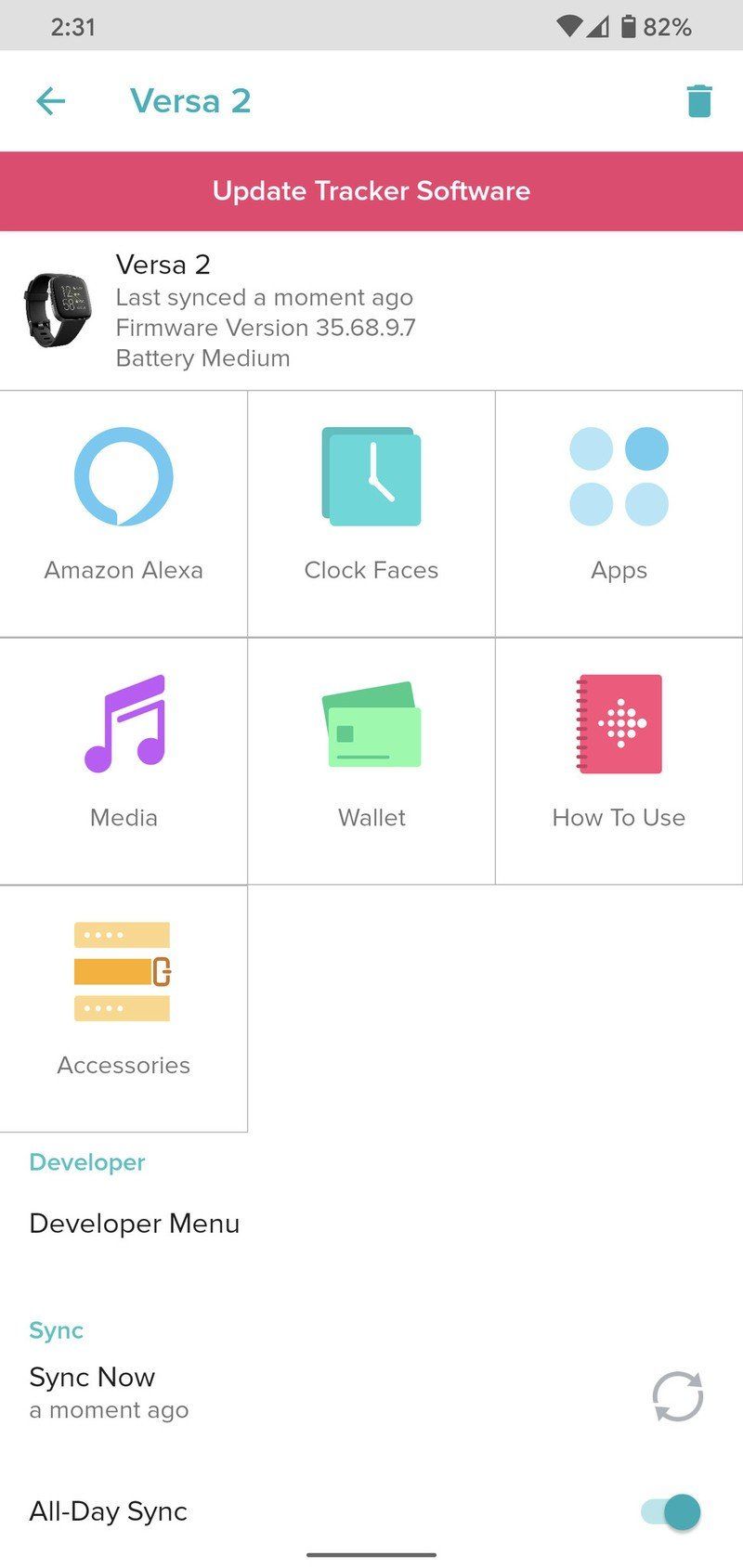743x1568 pixels.
Task: Open the Accessories icon
Action: [123, 971]
